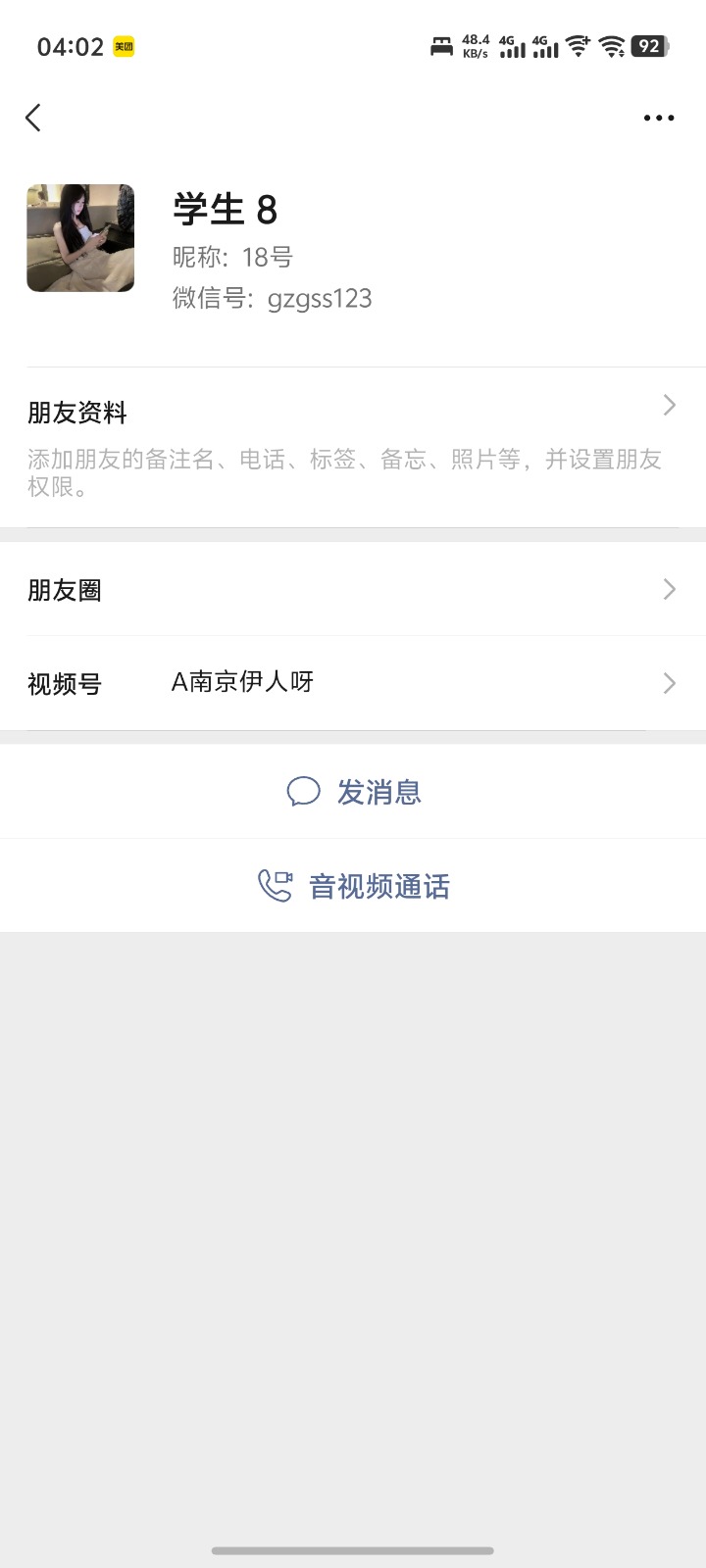Select the contact name 学生 8

point(224,209)
